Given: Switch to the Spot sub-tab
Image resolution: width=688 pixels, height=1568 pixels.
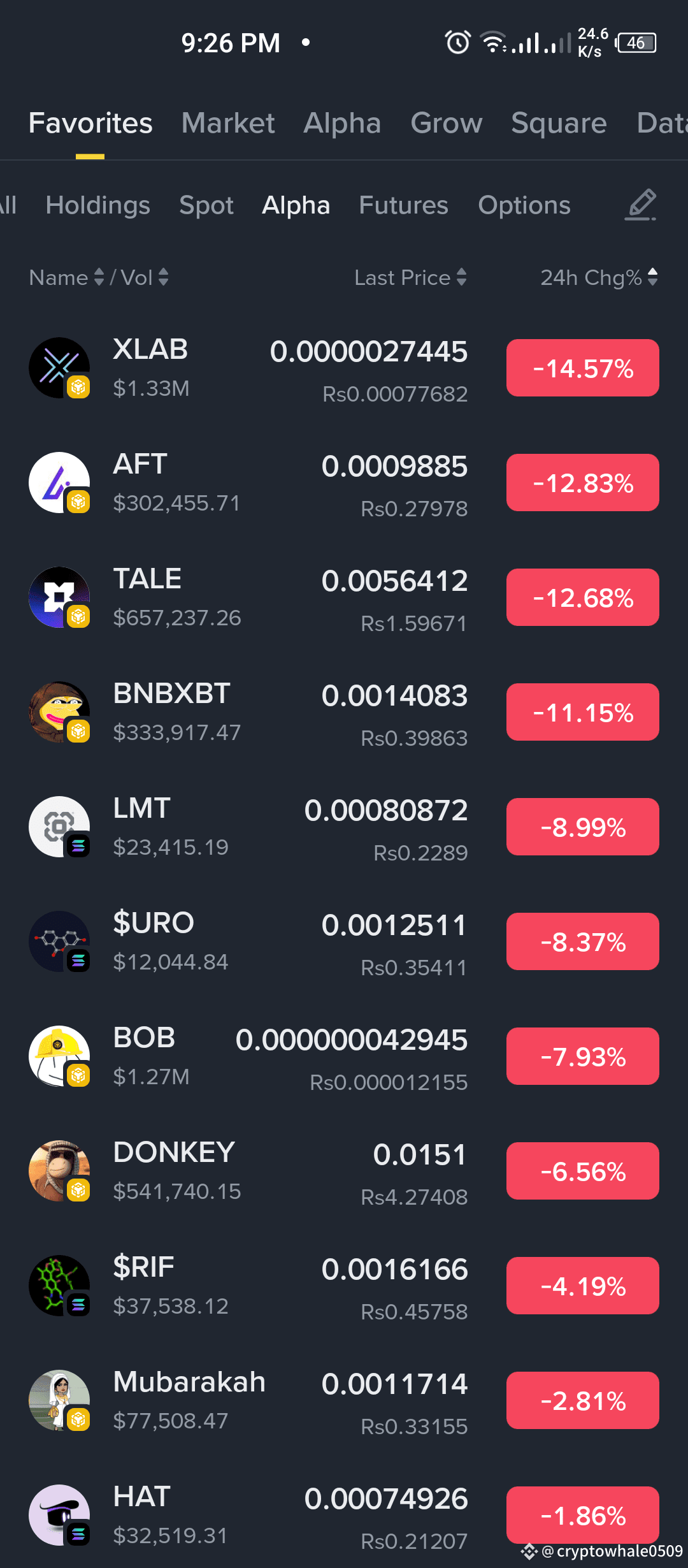Looking at the screenshot, I should [206, 205].
